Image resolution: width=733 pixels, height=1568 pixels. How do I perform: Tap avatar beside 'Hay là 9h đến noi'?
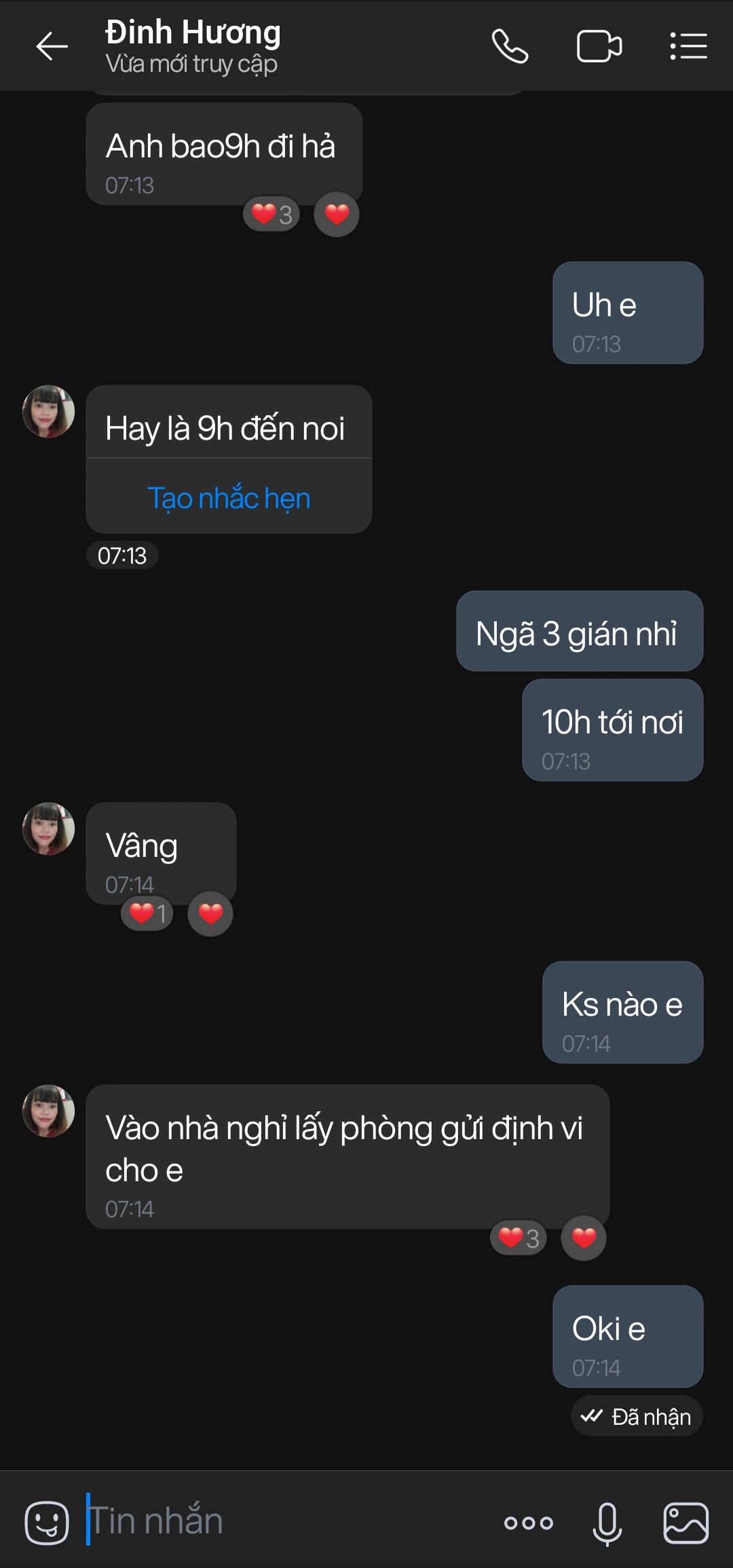(x=49, y=412)
